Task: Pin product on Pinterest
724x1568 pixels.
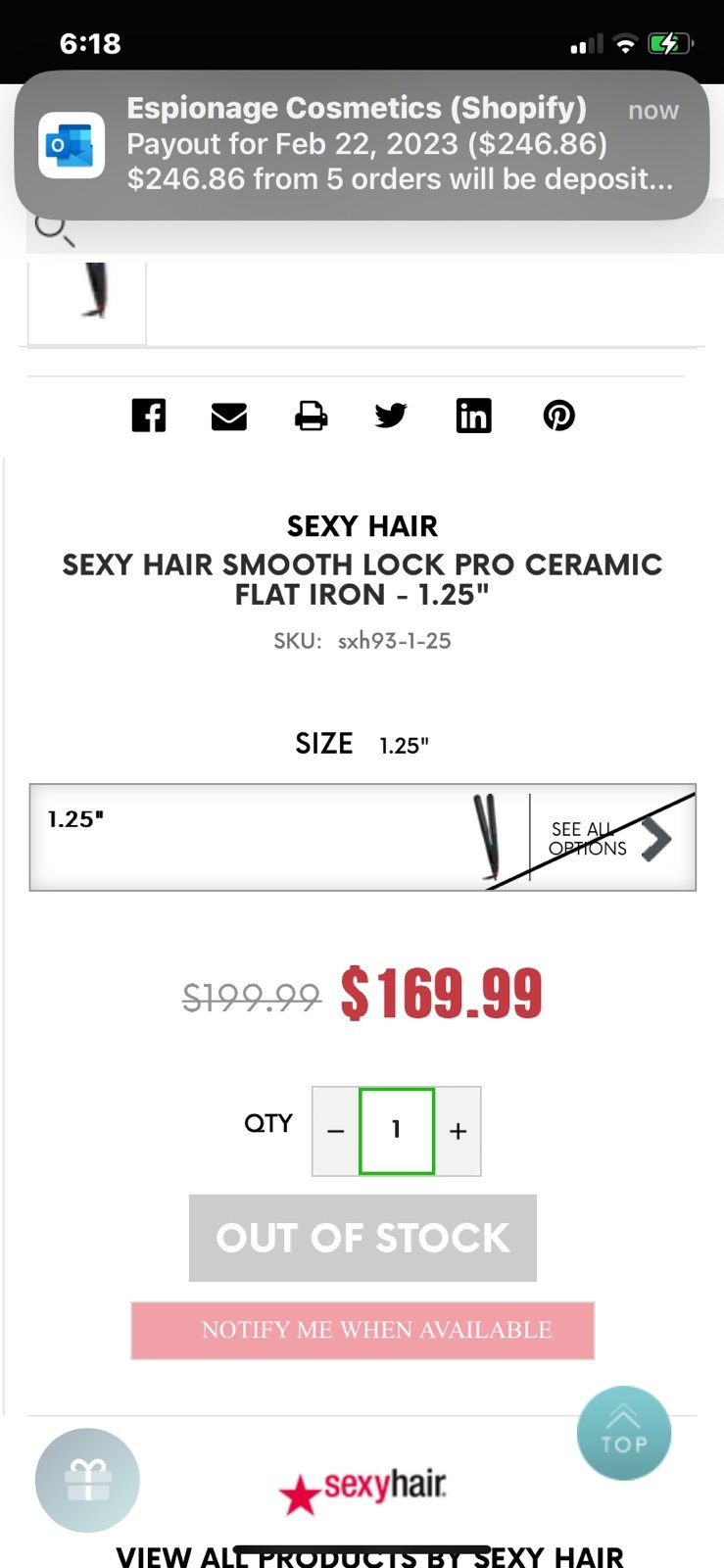Action: (559, 416)
